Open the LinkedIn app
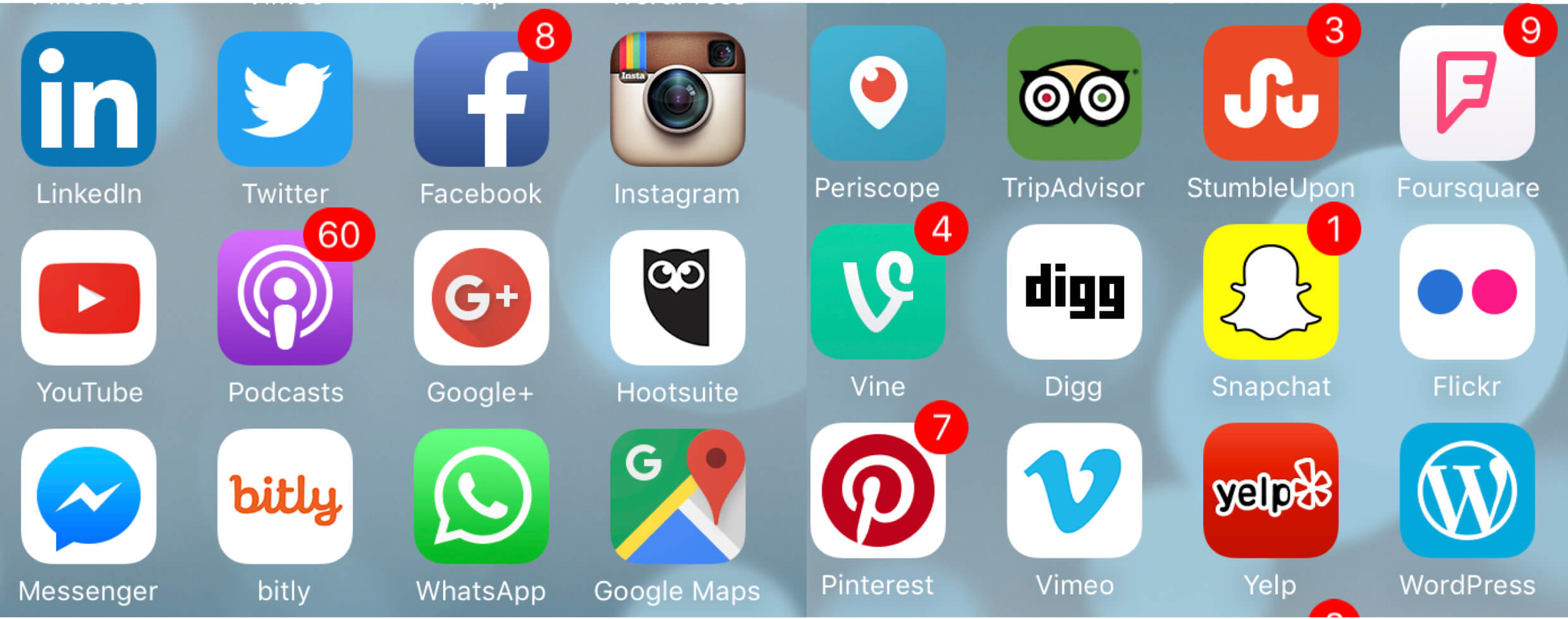The height and width of the screenshot is (619, 1568). tap(89, 99)
